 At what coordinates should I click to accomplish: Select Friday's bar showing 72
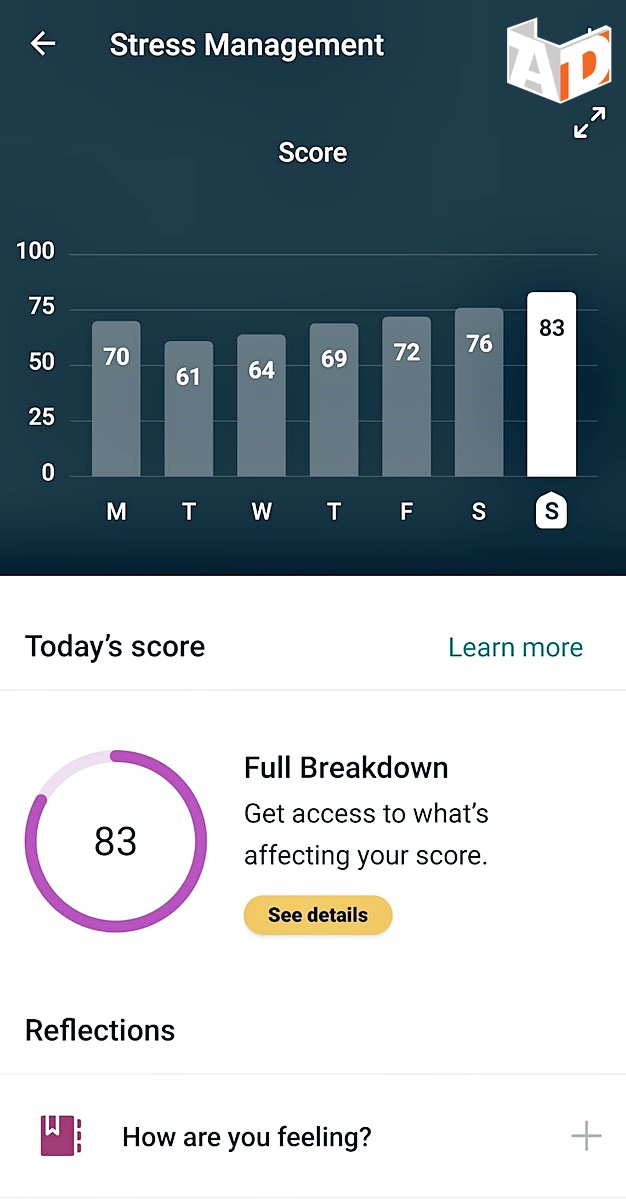(406, 396)
